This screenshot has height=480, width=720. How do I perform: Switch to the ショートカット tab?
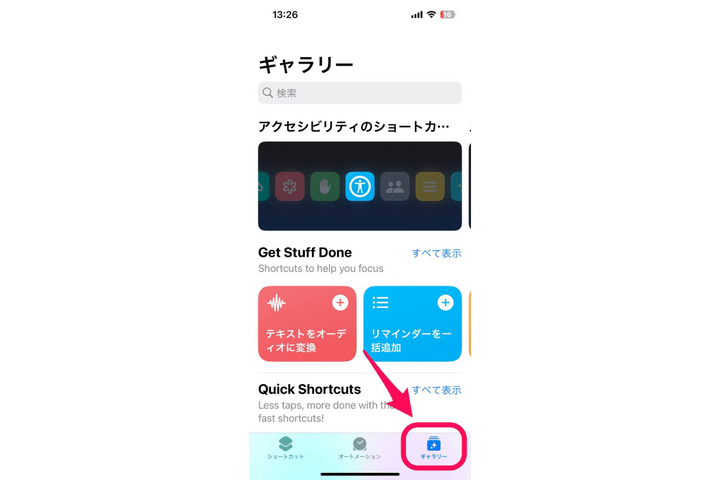285,447
